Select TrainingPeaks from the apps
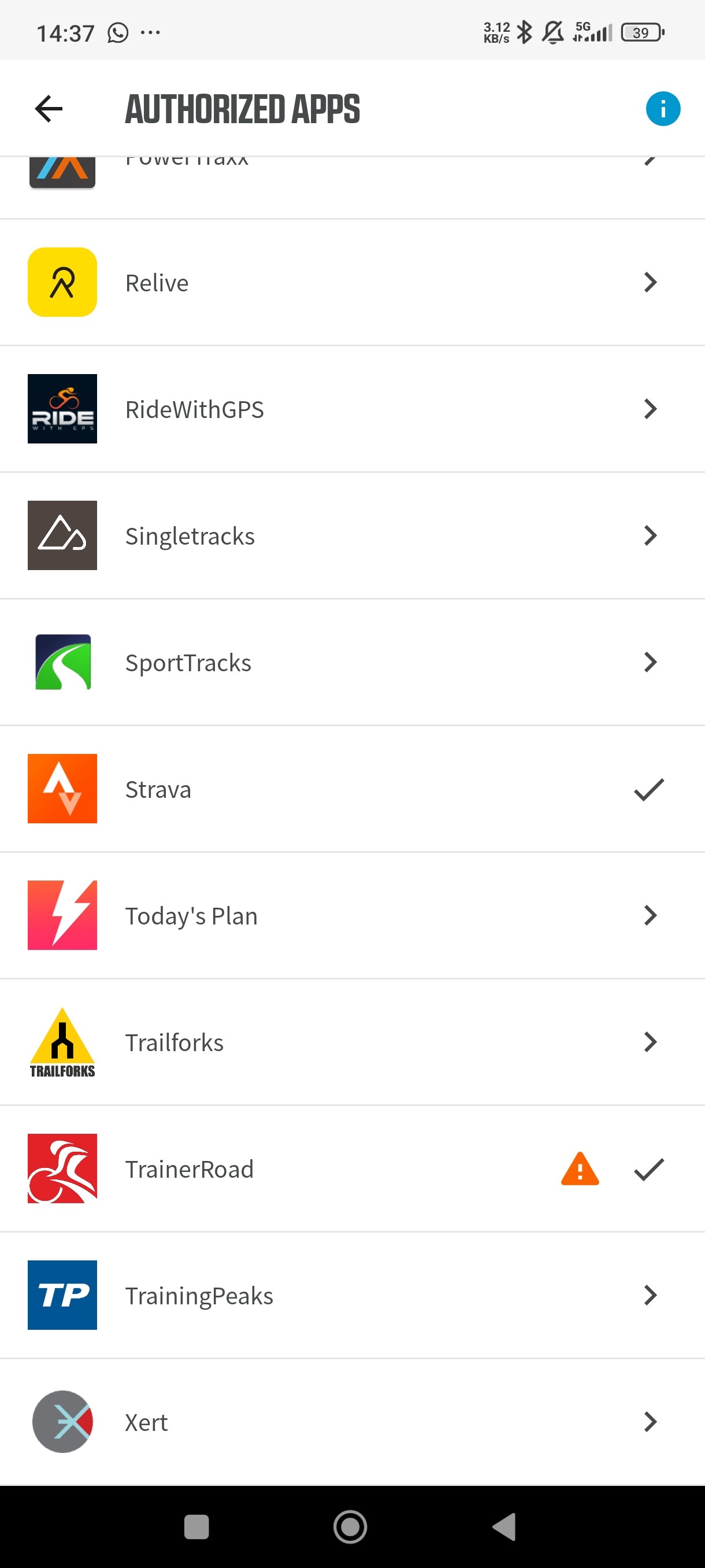This screenshot has width=705, height=1568. (352, 1295)
